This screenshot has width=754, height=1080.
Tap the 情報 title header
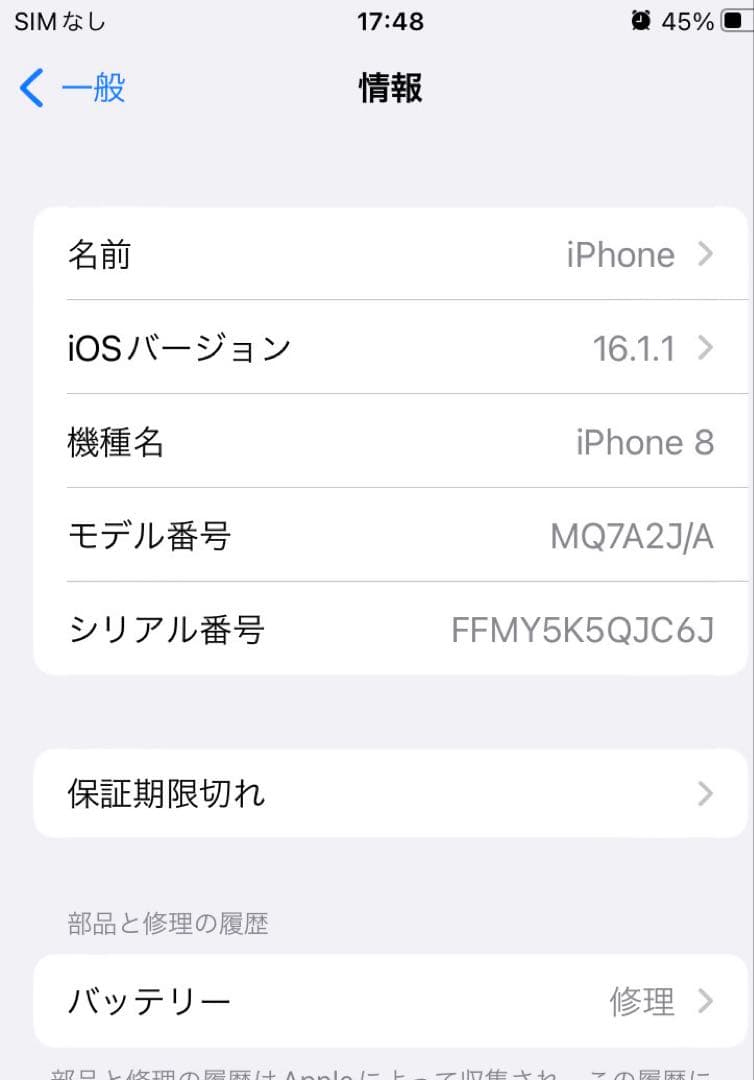pyautogui.click(x=390, y=88)
